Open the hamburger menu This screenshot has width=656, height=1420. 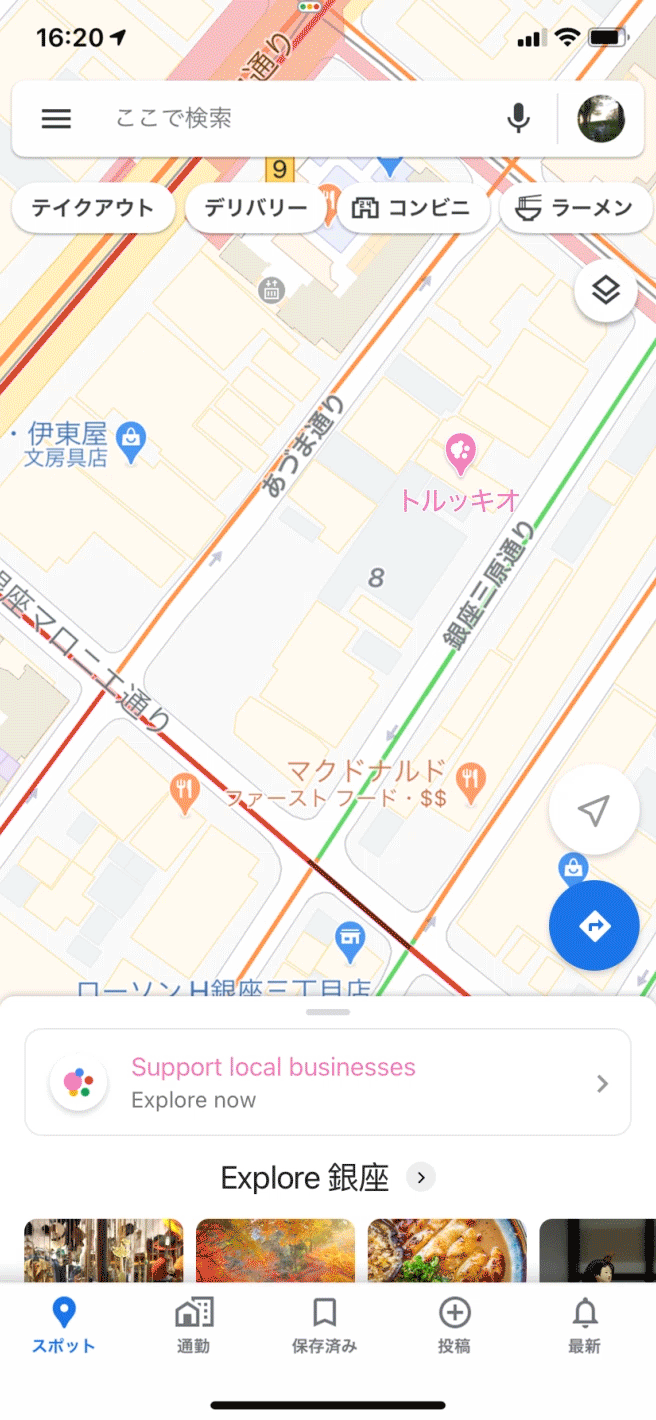click(x=56, y=119)
